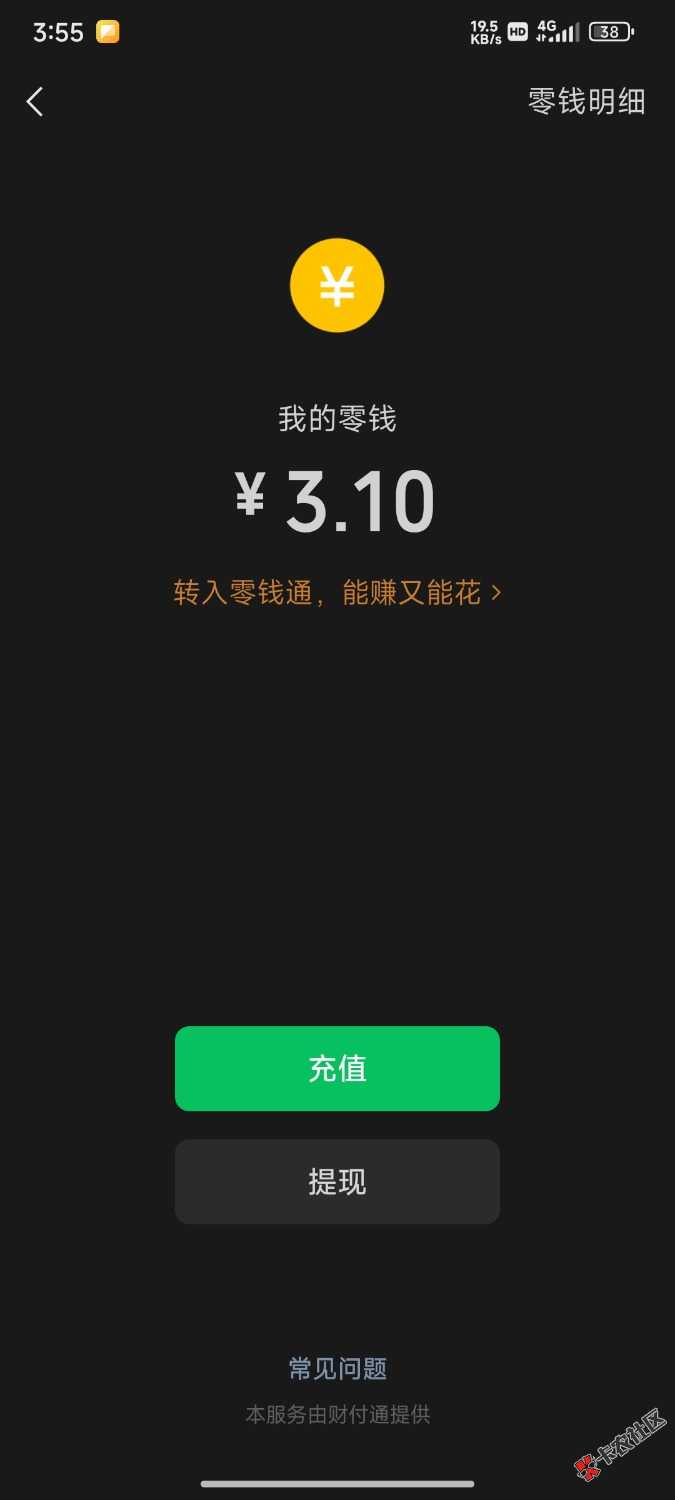
Task: Tap the green 充值 button
Action: 337,1068
